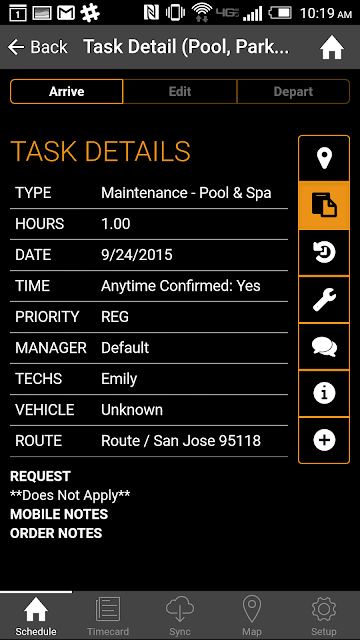The height and width of the screenshot is (640, 360).
Task: Tap the plus add side button
Action: point(324,440)
